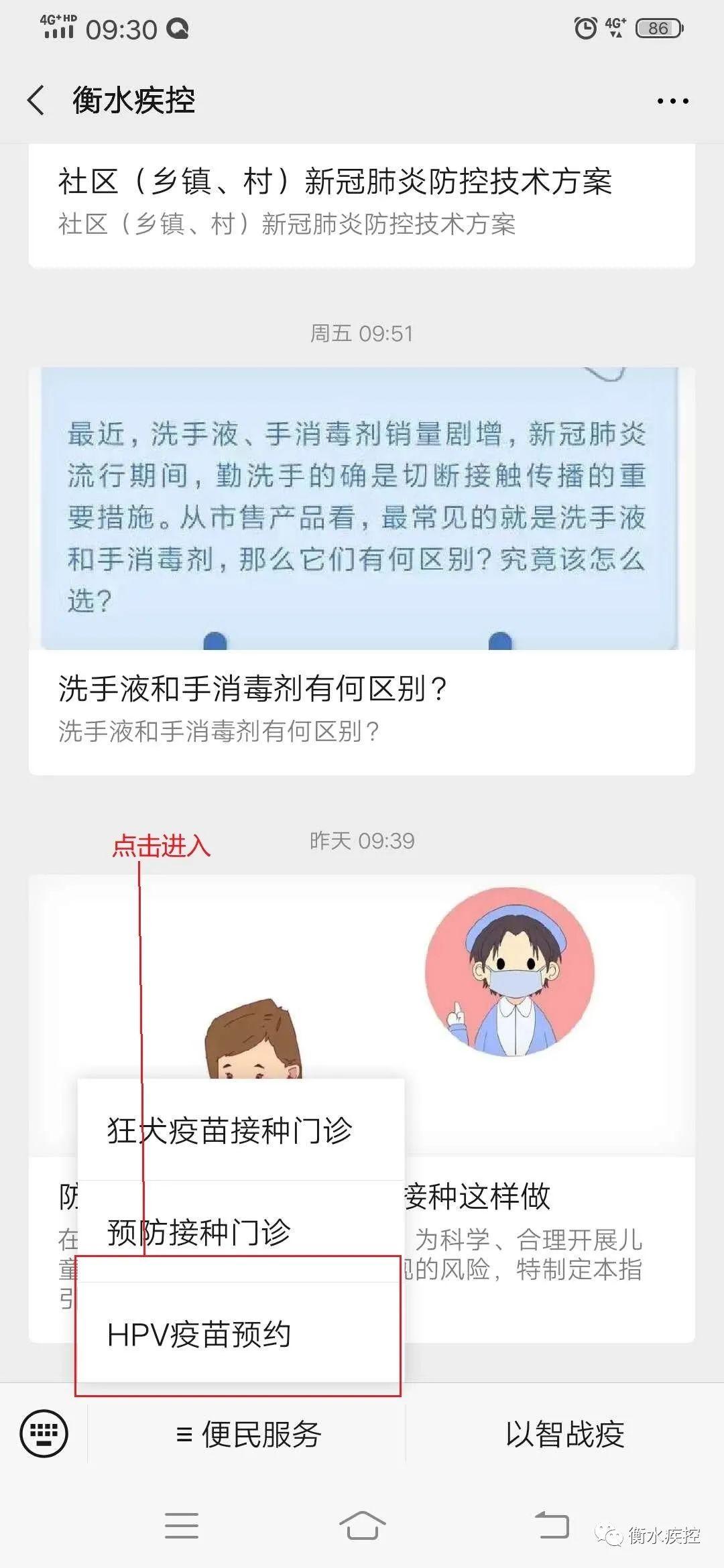
Task: Tap the 便民服务 bottom menu
Action: click(x=248, y=1435)
